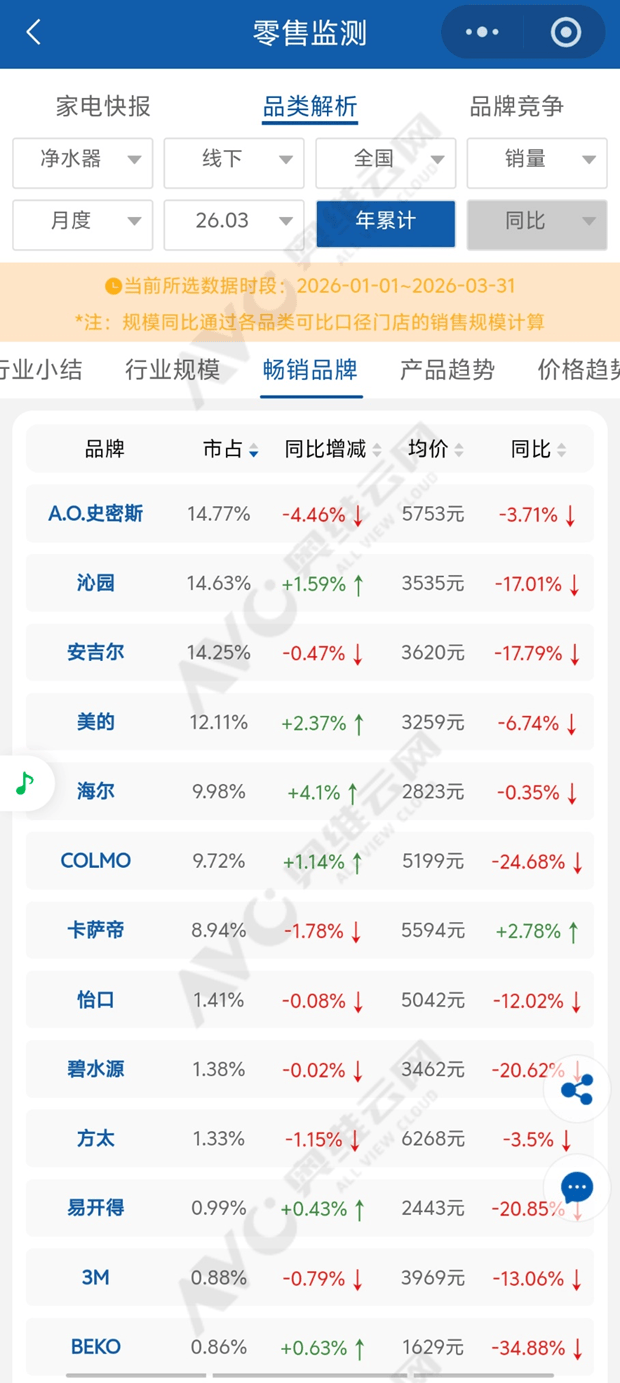Open the floating chat support button
Viewport: 620px width, 1383px height.
(x=577, y=1187)
